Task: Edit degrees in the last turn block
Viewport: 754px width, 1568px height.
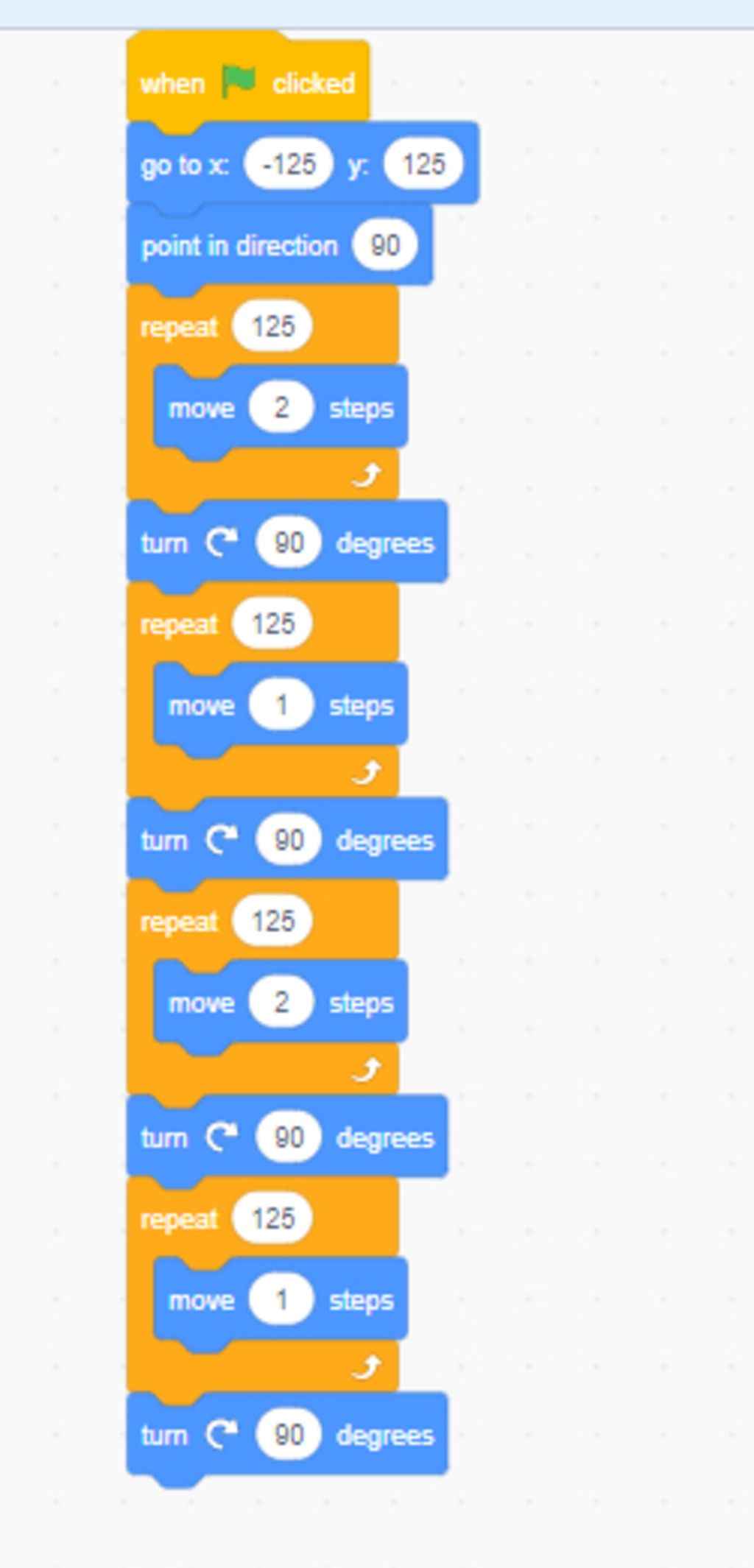Action: [289, 1435]
